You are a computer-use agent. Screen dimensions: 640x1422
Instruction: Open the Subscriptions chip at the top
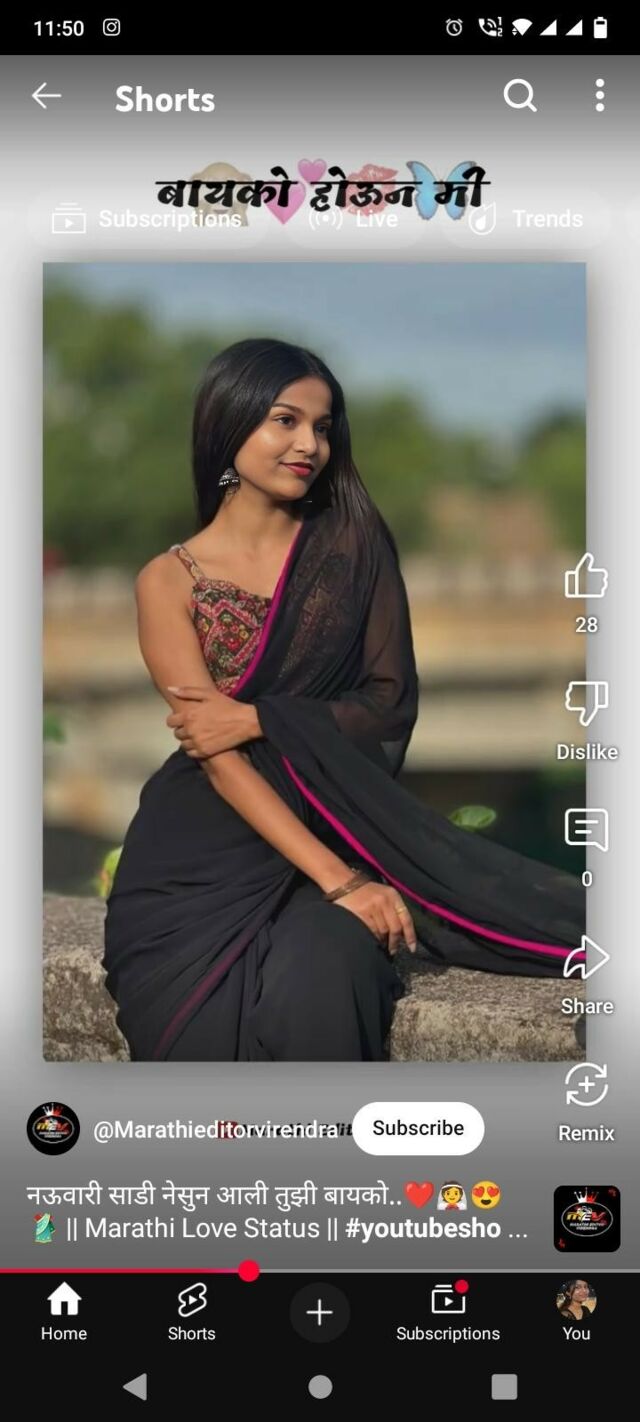148,219
